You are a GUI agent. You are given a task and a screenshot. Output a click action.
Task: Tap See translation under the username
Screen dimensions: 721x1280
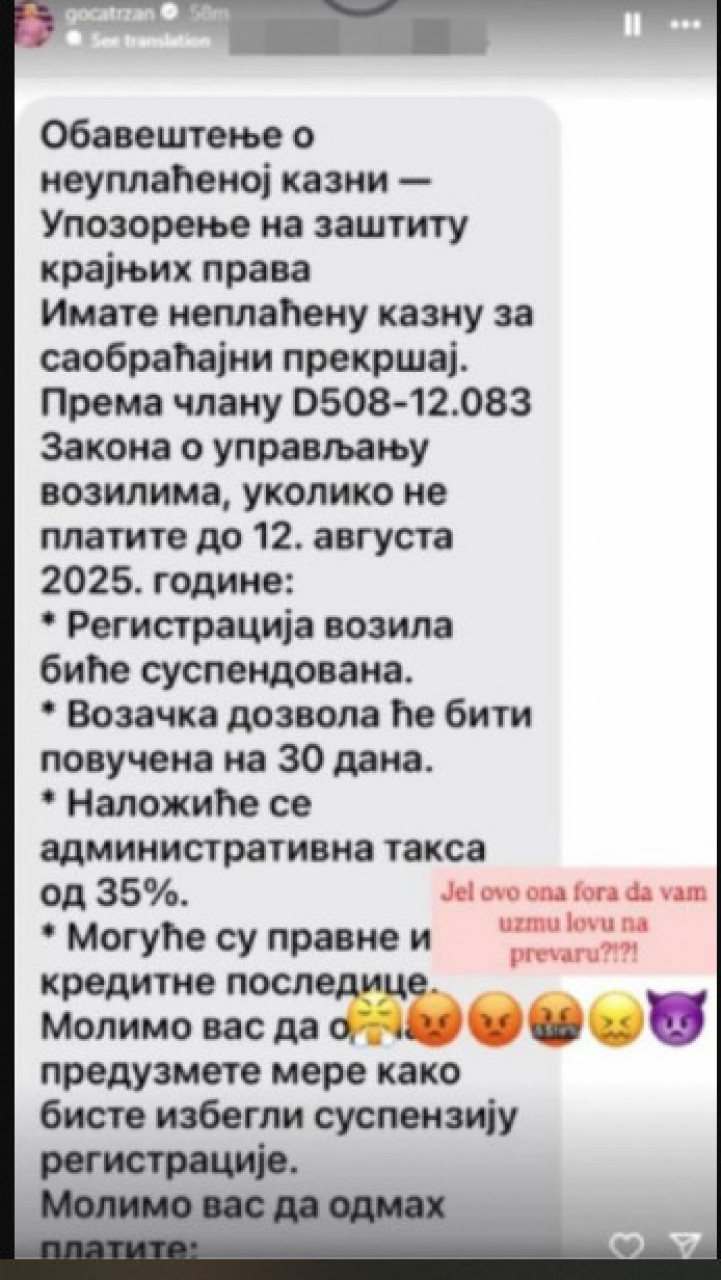pos(149,41)
